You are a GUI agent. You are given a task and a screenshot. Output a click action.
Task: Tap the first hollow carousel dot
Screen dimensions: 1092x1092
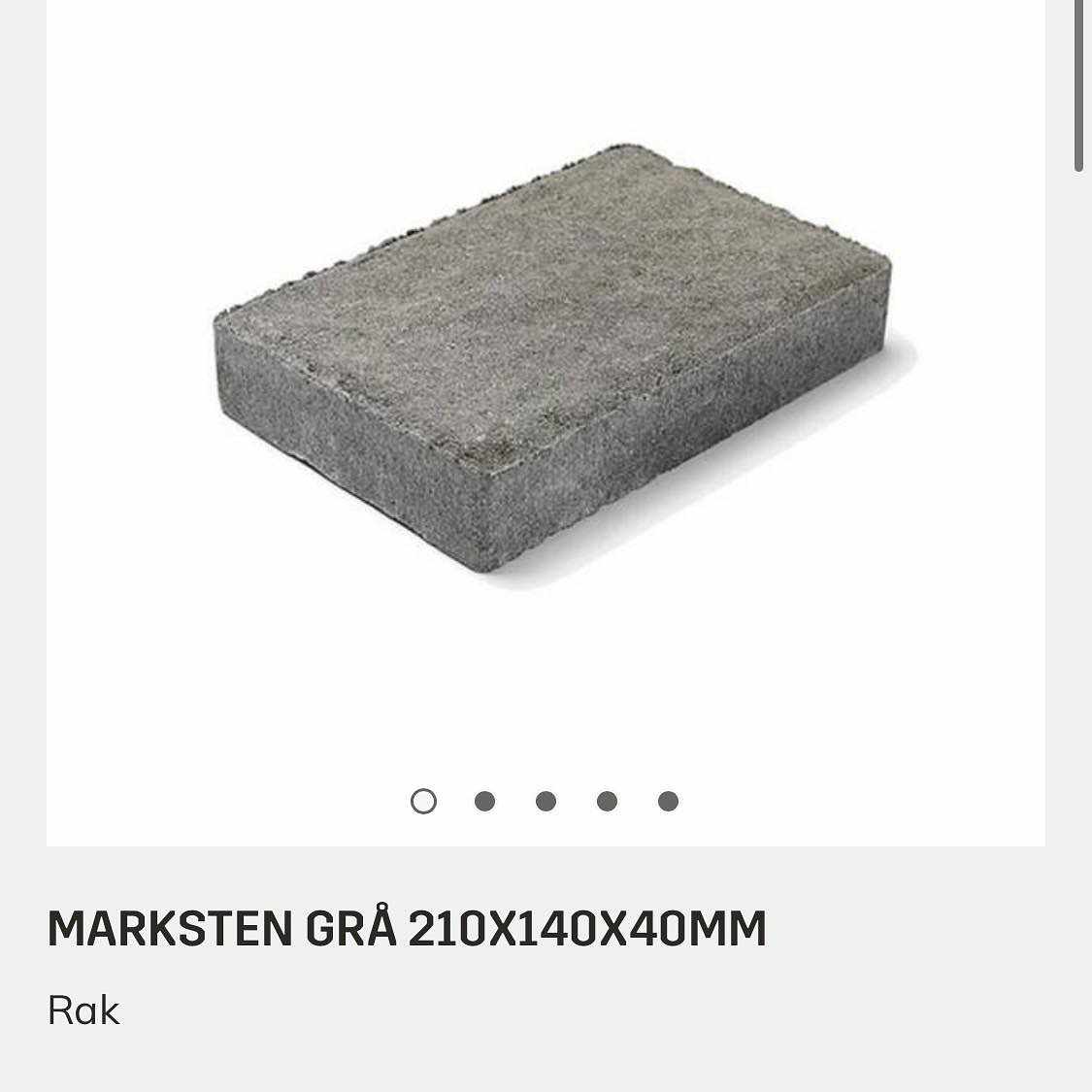423,801
